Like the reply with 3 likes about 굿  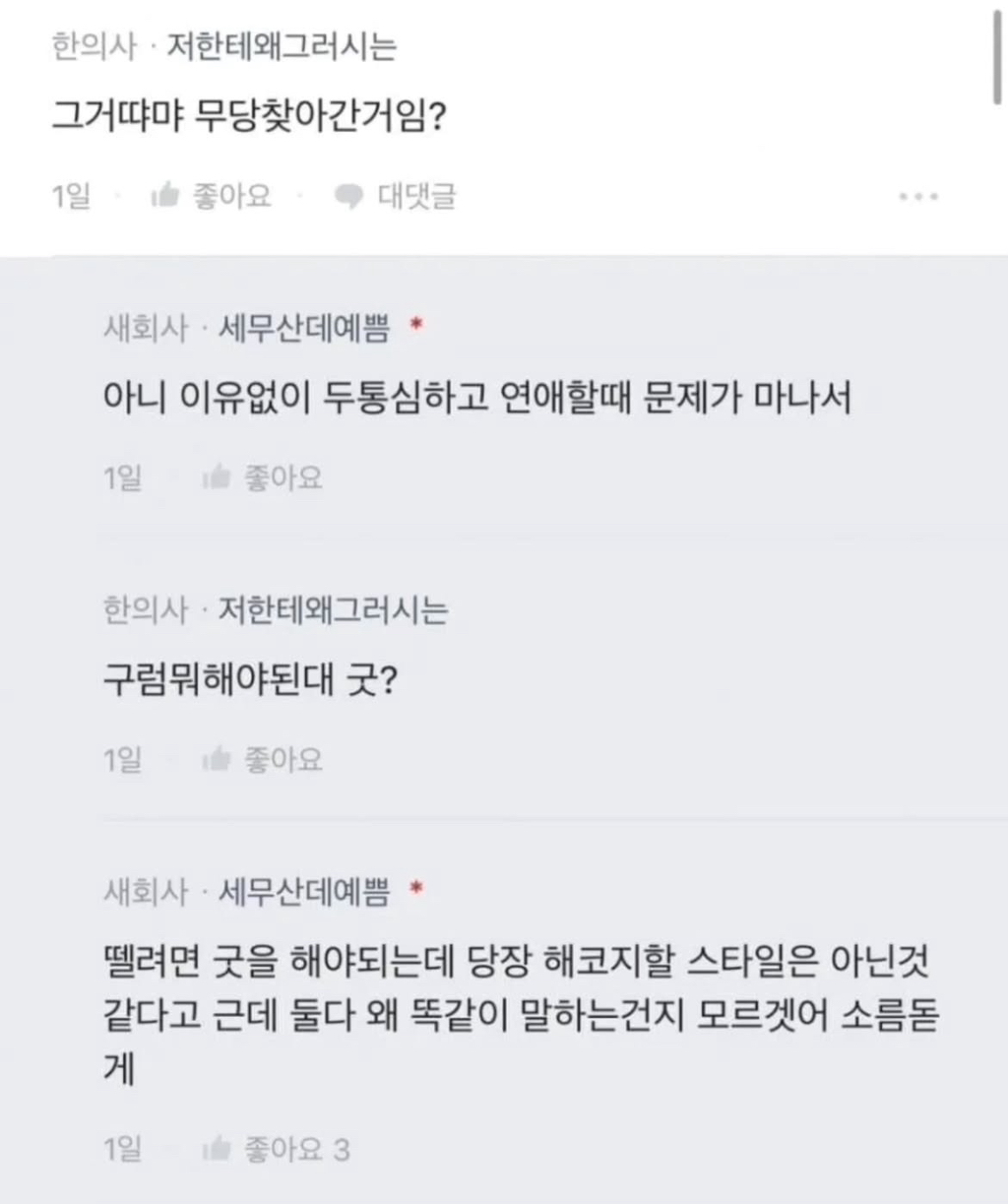coord(276,1149)
